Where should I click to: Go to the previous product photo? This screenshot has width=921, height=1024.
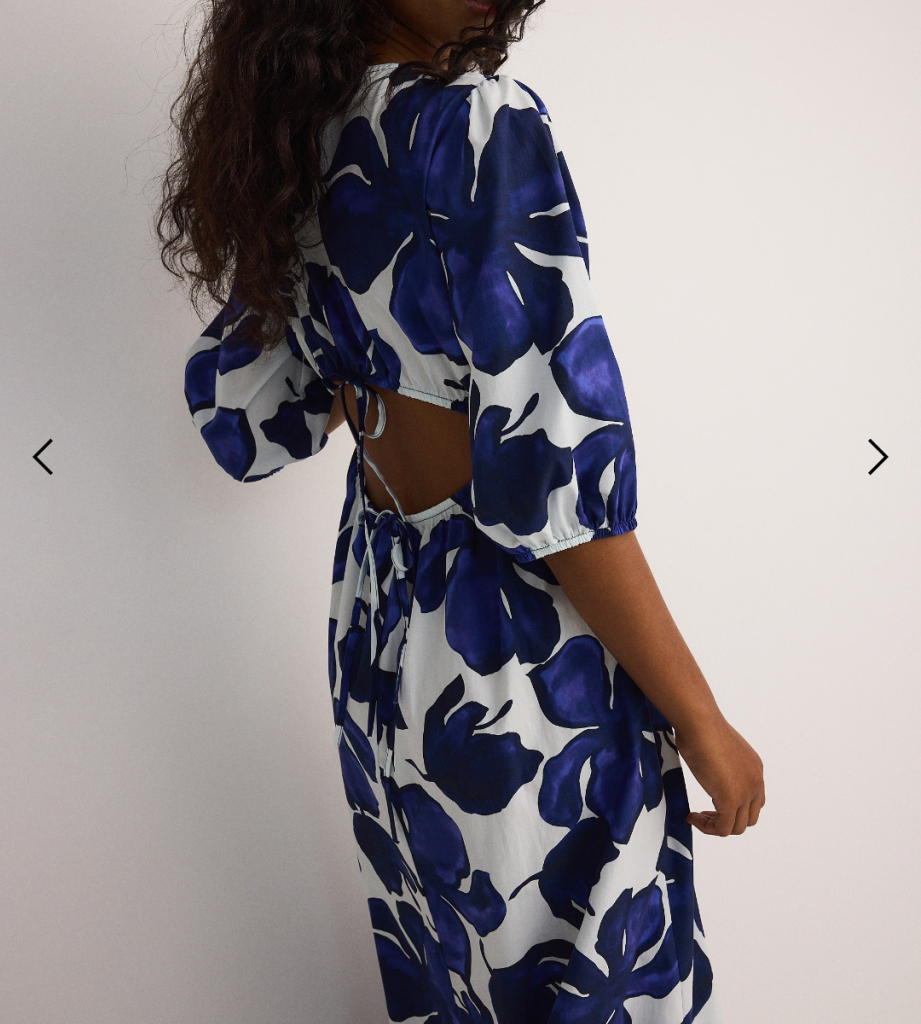42,457
